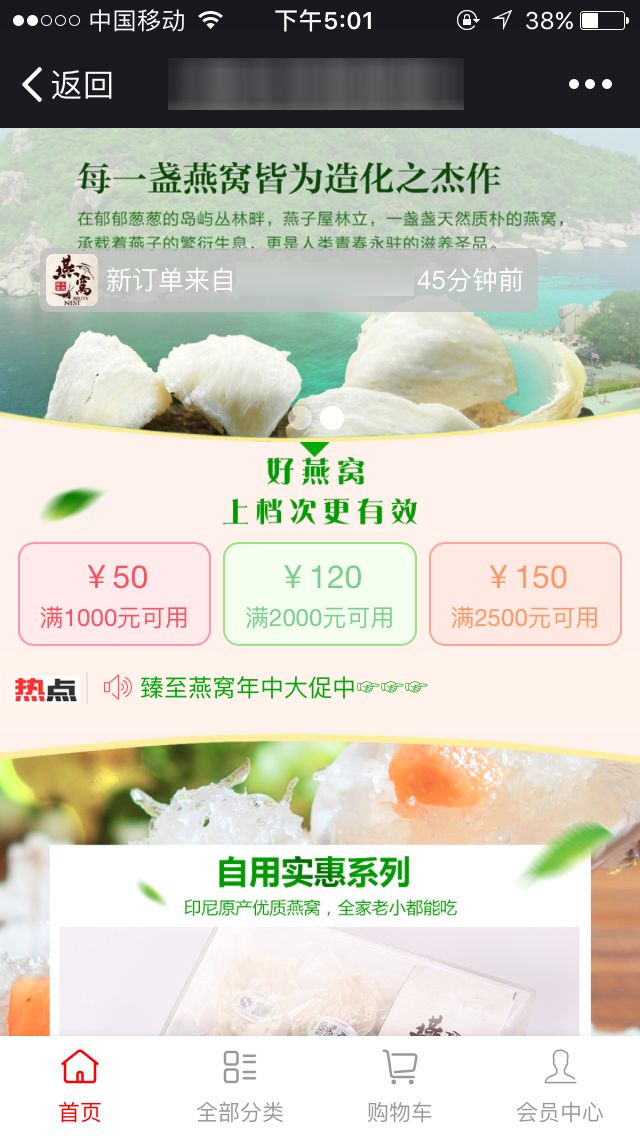Image resolution: width=640 pixels, height=1136 pixels.
Task: Claim the ¥50 coupon
Action: pyautogui.click(x=114, y=594)
